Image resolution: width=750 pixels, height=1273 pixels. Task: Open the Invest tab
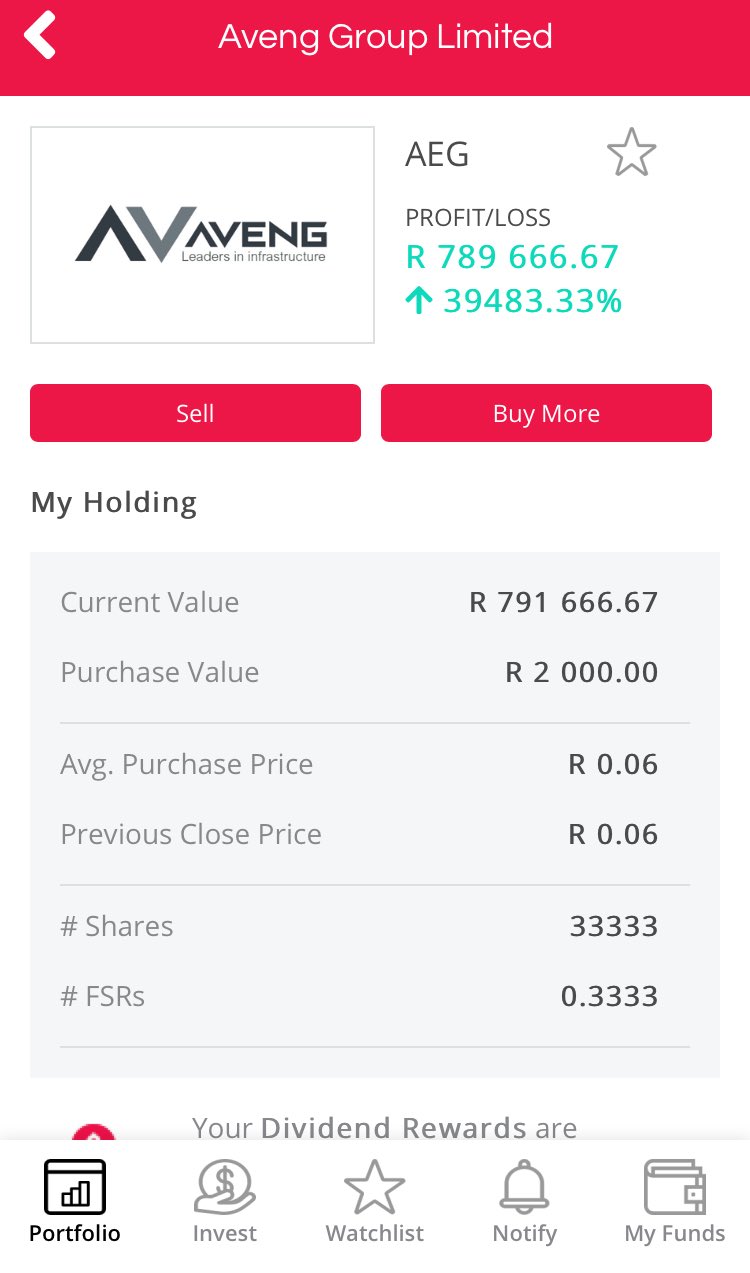[225, 1201]
